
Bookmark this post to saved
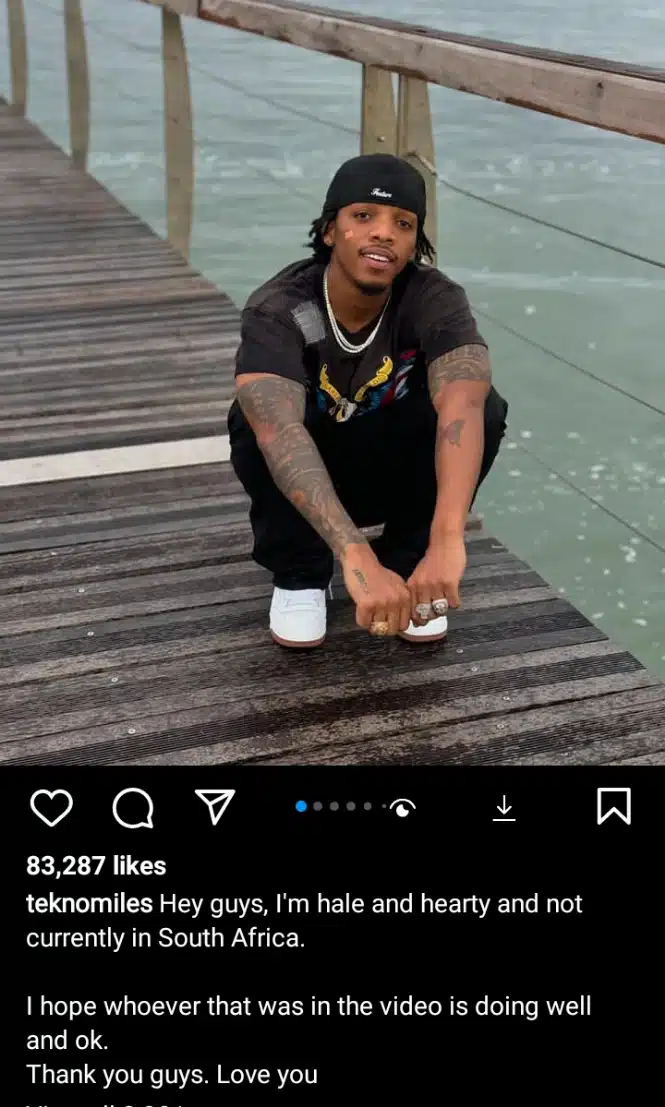[613, 806]
